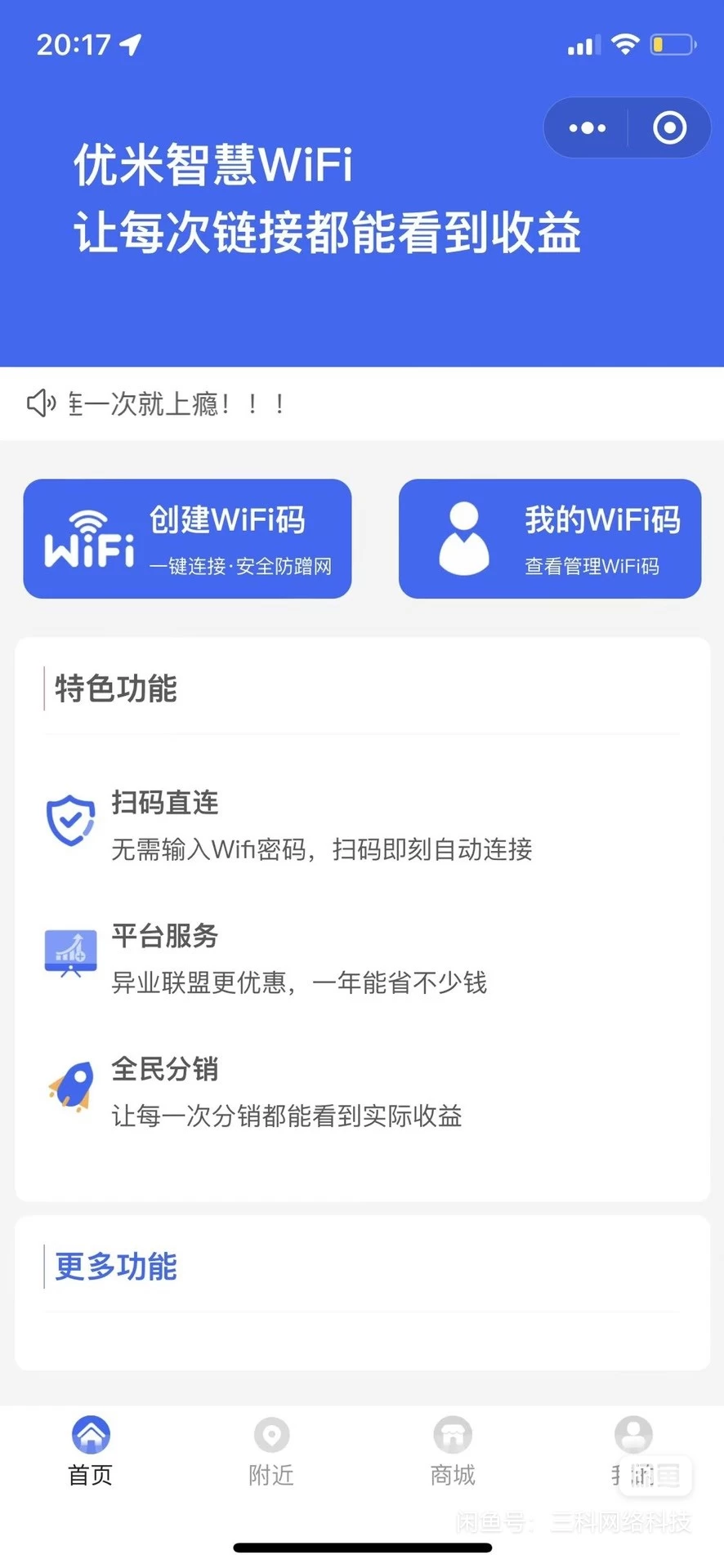Open the mini-program more options menu

585,127
